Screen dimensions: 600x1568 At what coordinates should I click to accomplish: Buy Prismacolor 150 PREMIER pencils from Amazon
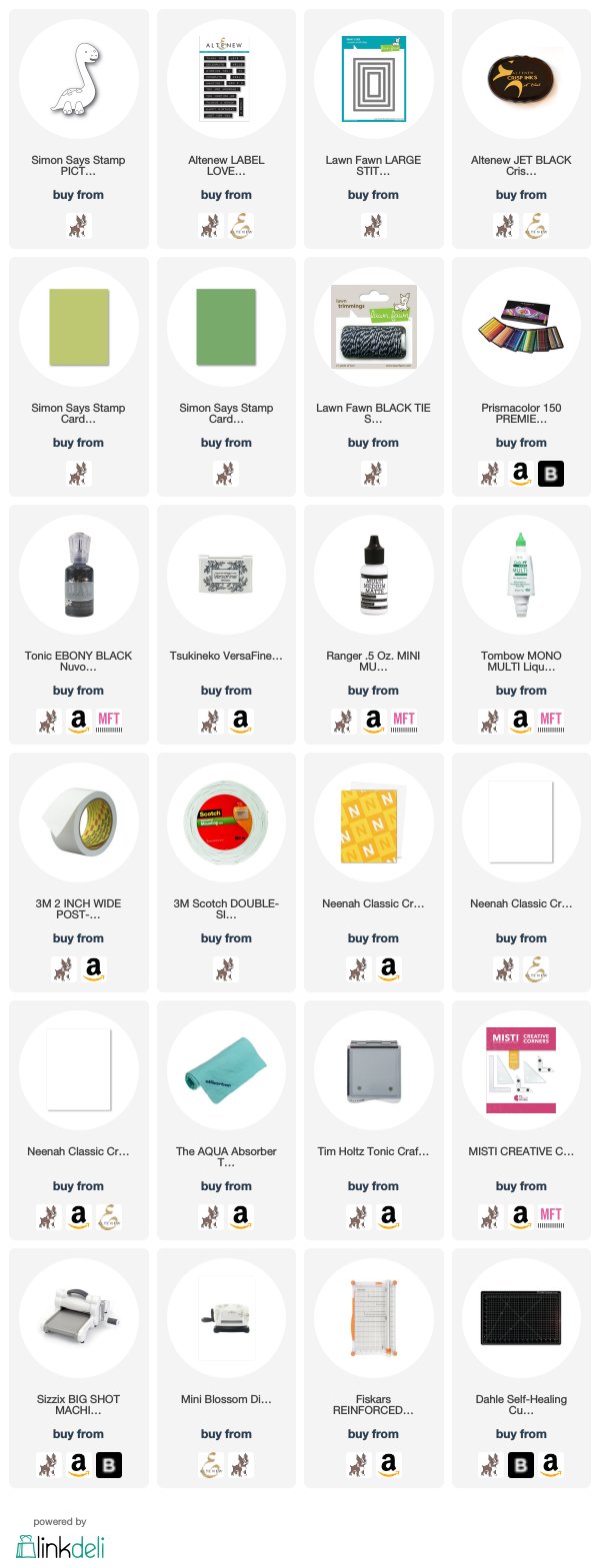coord(520,474)
